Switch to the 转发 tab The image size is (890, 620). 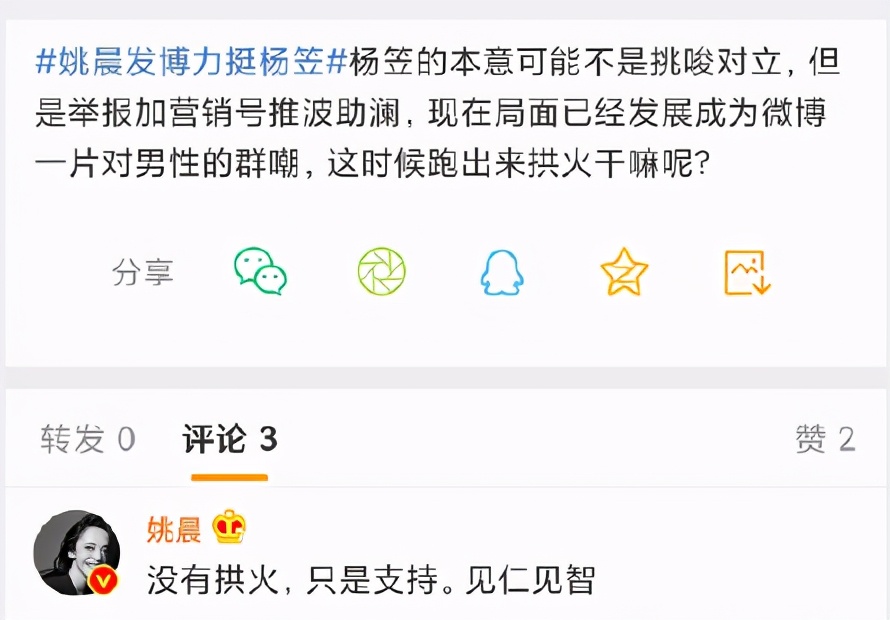(88, 439)
